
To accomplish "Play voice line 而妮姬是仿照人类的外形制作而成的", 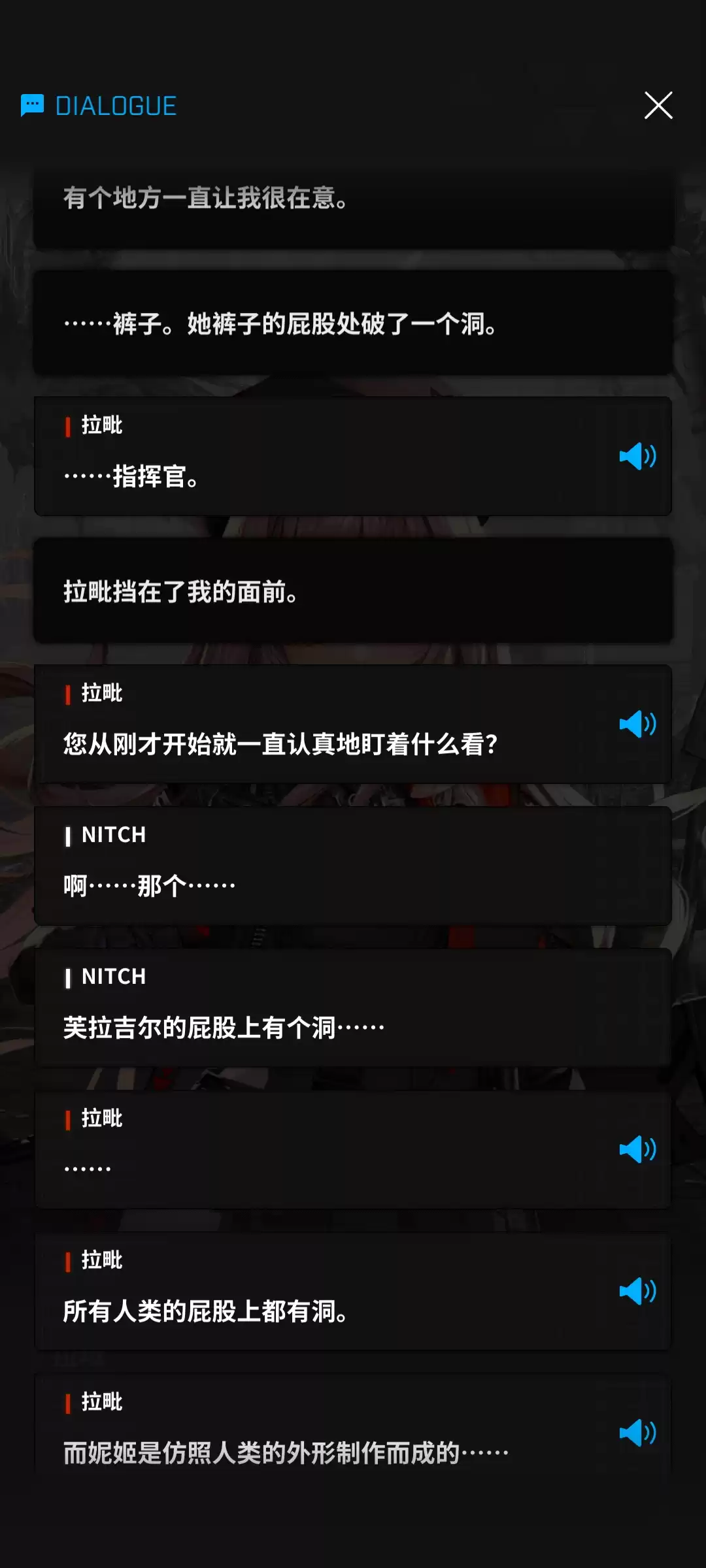I will [x=637, y=1433].
